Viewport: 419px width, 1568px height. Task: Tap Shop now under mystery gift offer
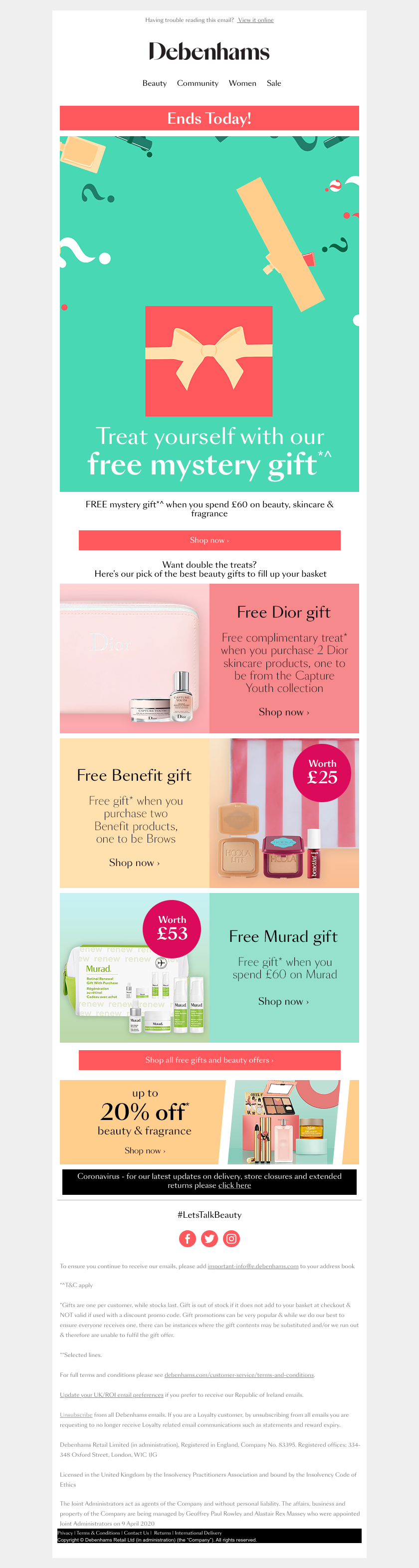209,540
